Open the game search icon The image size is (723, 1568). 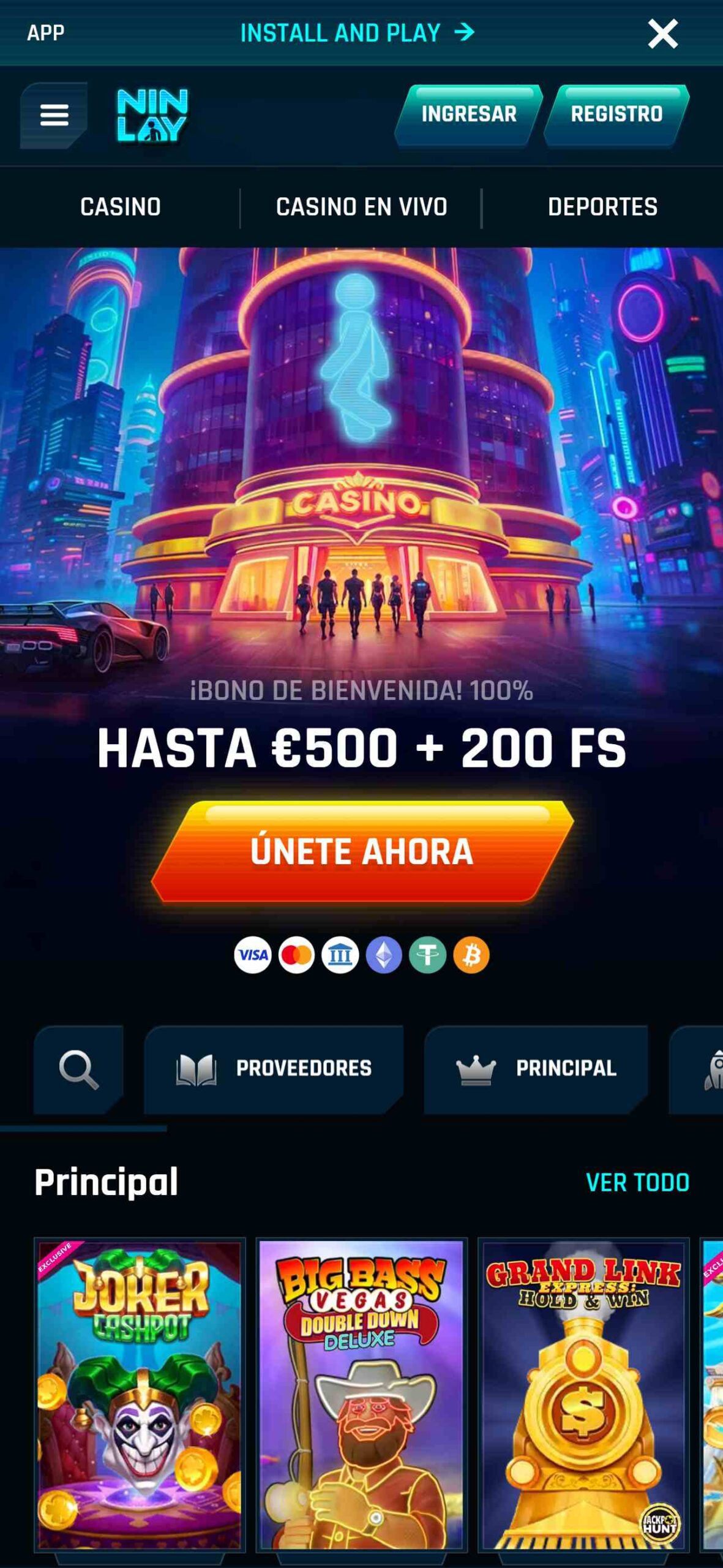[x=78, y=1069]
